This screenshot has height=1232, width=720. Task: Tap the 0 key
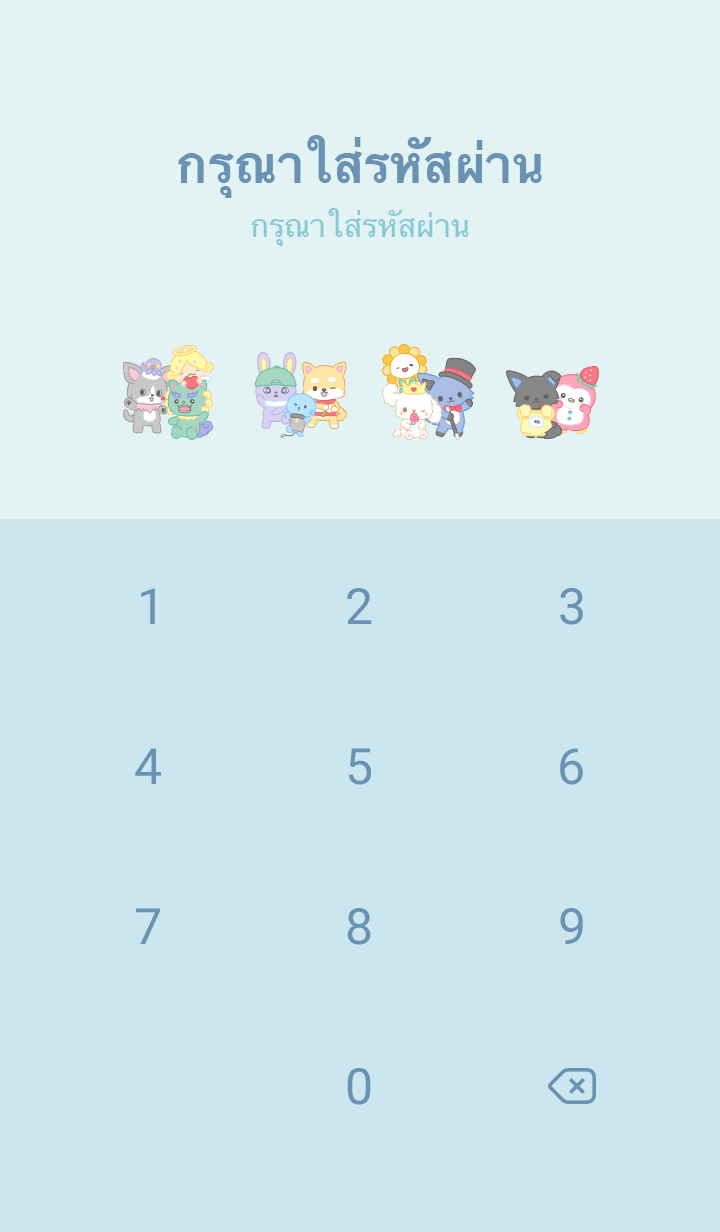tap(359, 1087)
